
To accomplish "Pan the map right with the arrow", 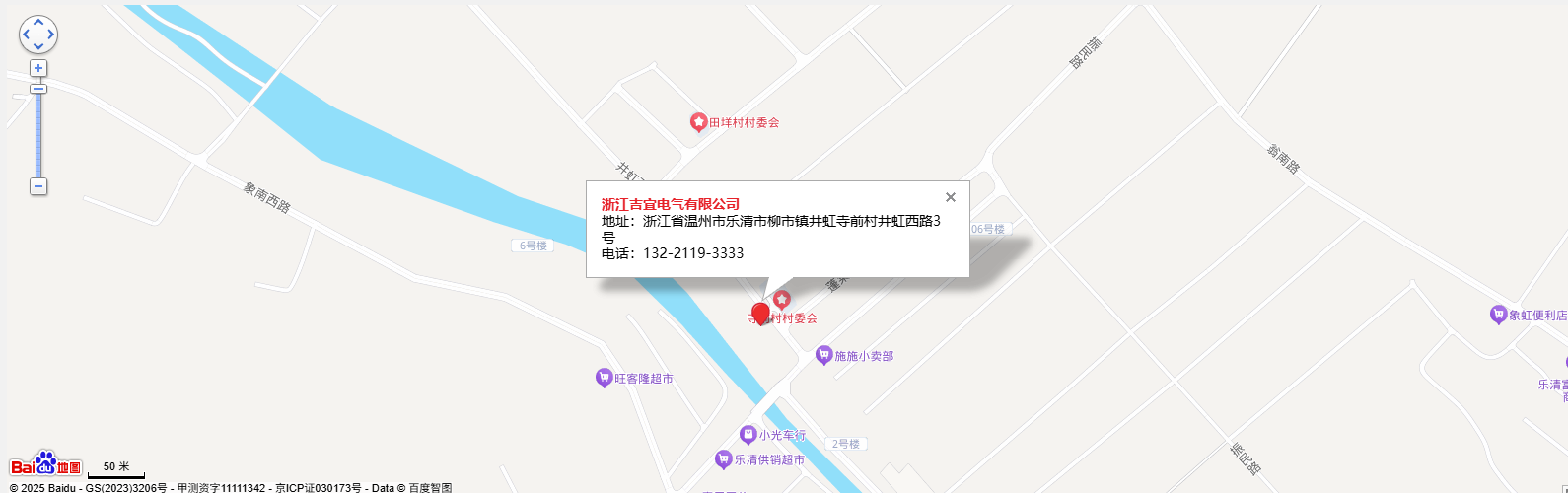I will click(51, 35).
